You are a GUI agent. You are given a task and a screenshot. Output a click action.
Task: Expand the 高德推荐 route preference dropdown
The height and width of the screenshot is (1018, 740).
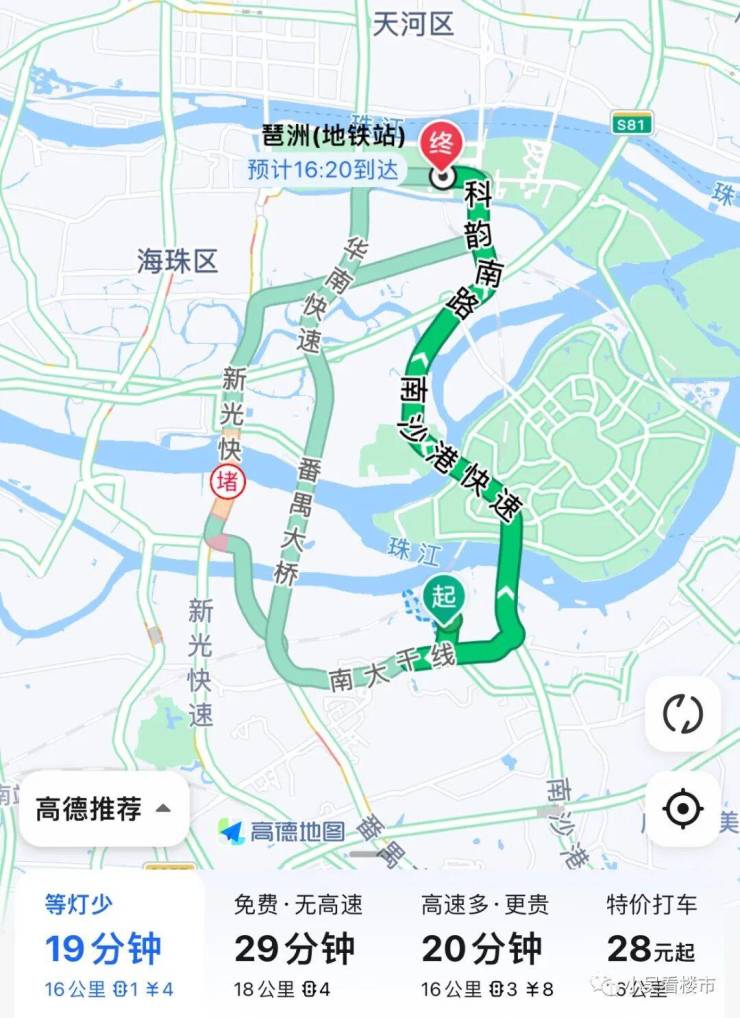(x=104, y=809)
